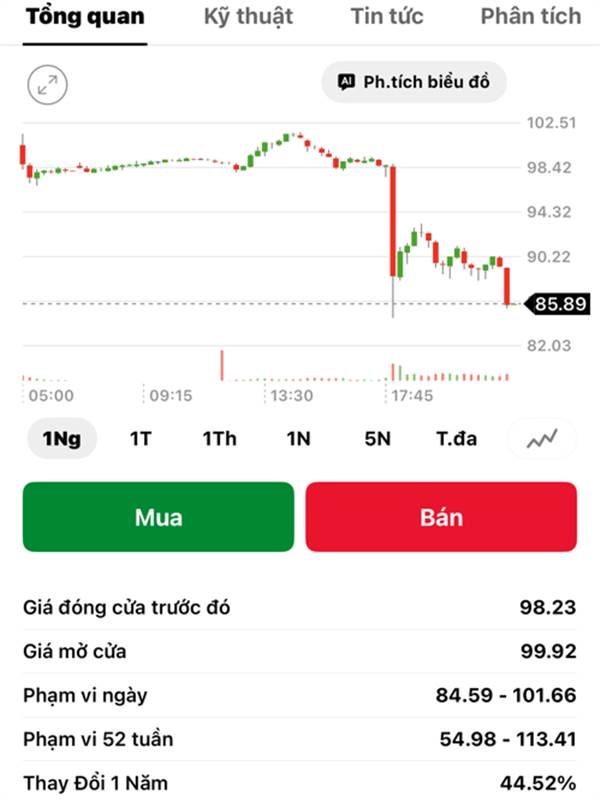Switch to the Kỹ thuật tab
This screenshot has width=600, height=800.
click(248, 16)
